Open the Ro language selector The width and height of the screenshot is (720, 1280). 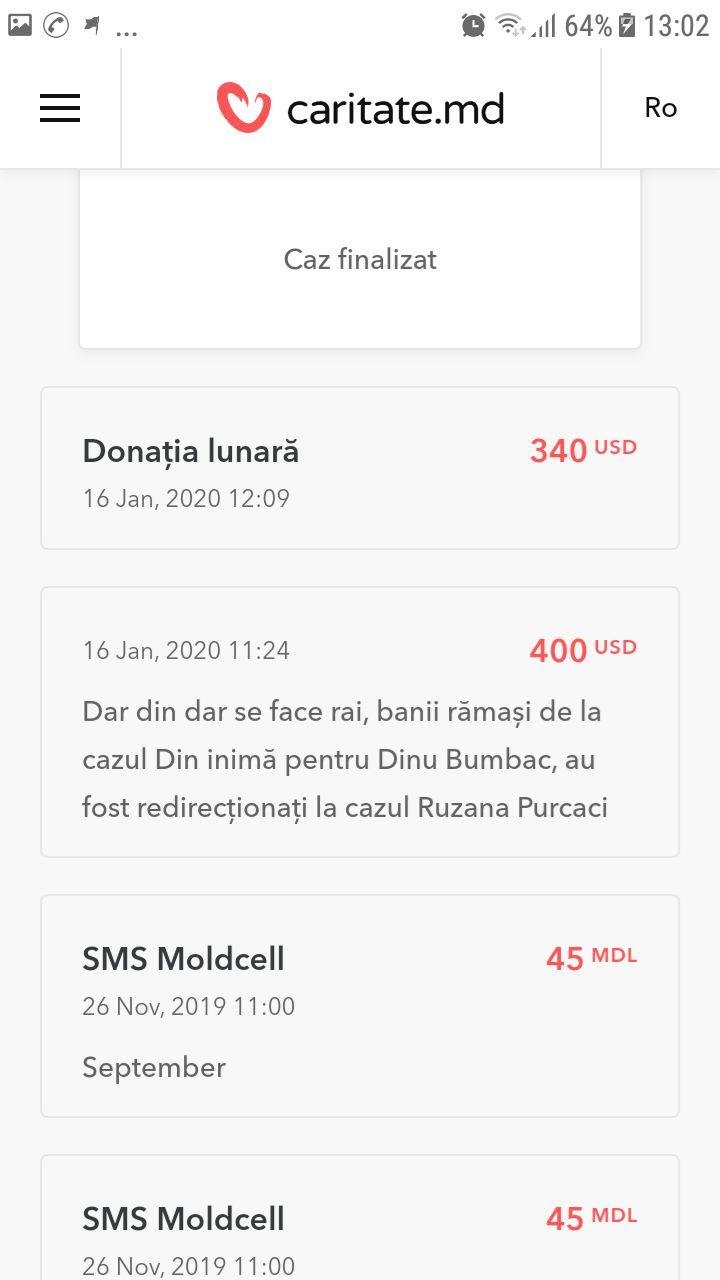pos(660,108)
